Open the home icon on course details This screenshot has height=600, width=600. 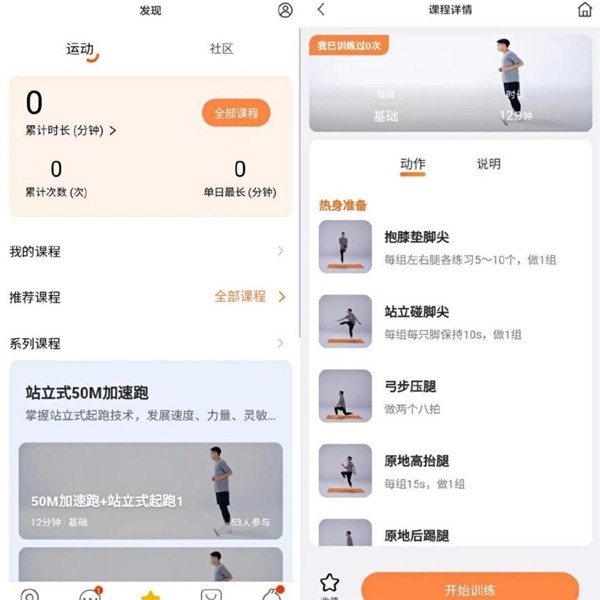(584, 10)
